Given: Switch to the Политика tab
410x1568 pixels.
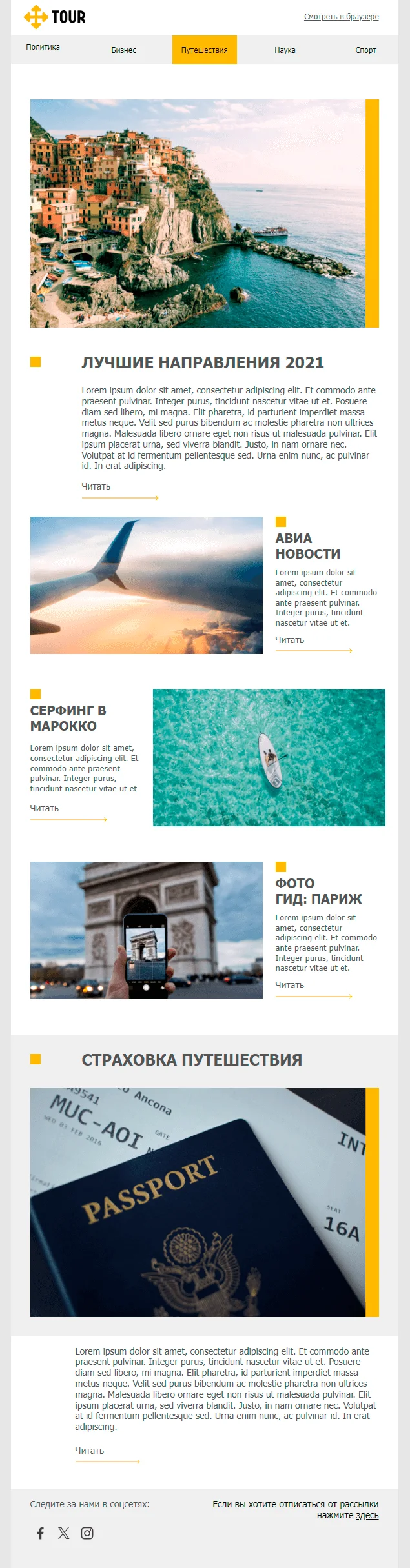Looking at the screenshot, I should [x=43, y=47].
